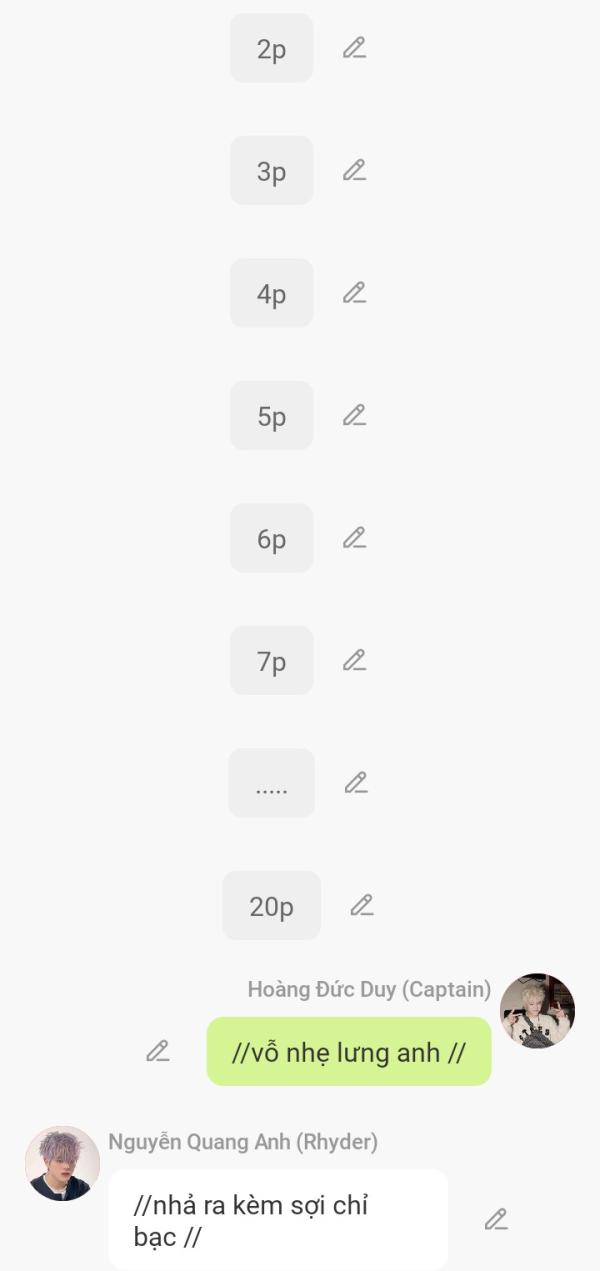Edit the 20p message
Viewport: 600px width, 1271px height.
362,906
